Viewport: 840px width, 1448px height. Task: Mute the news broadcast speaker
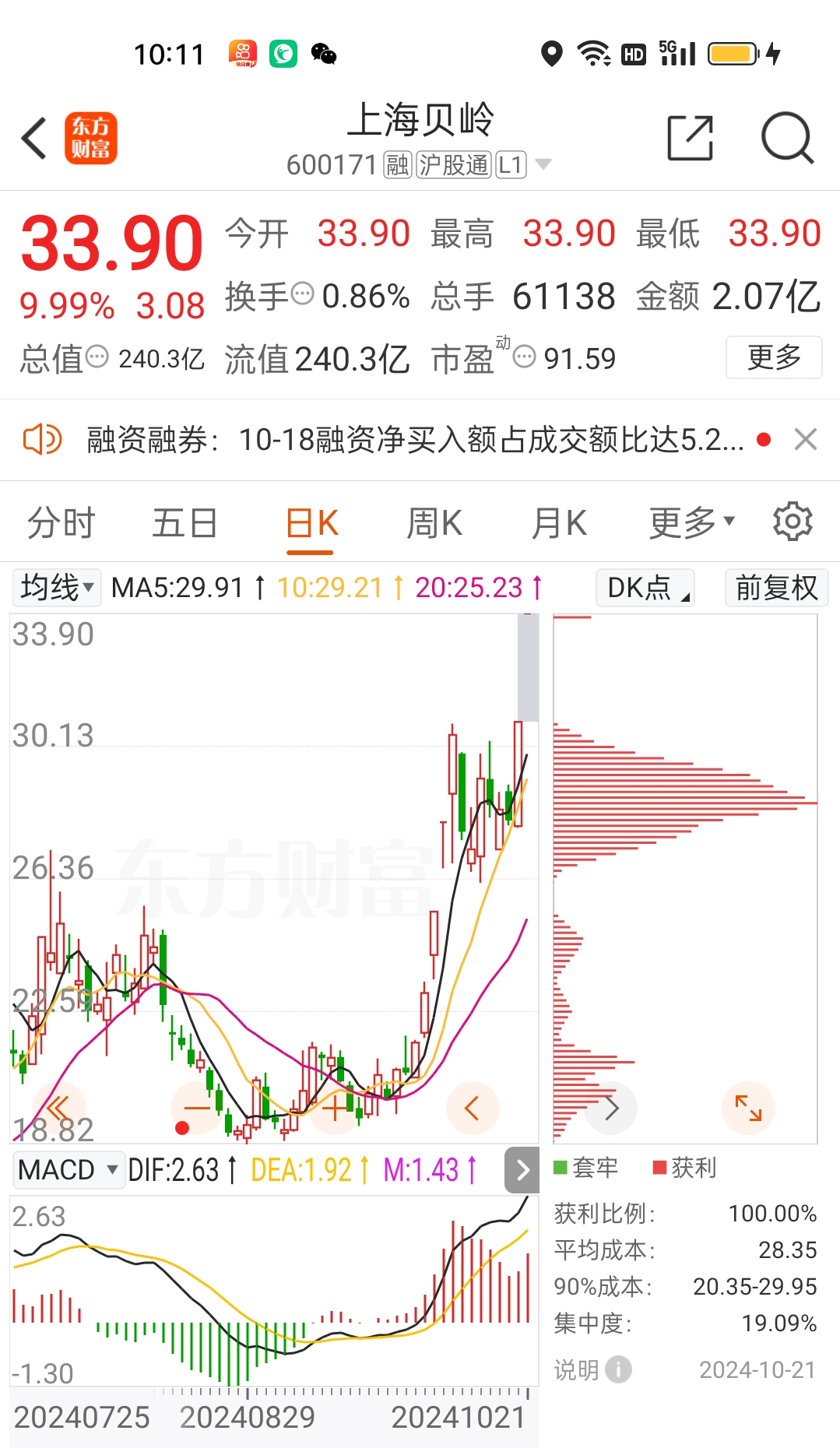tap(43, 440)
